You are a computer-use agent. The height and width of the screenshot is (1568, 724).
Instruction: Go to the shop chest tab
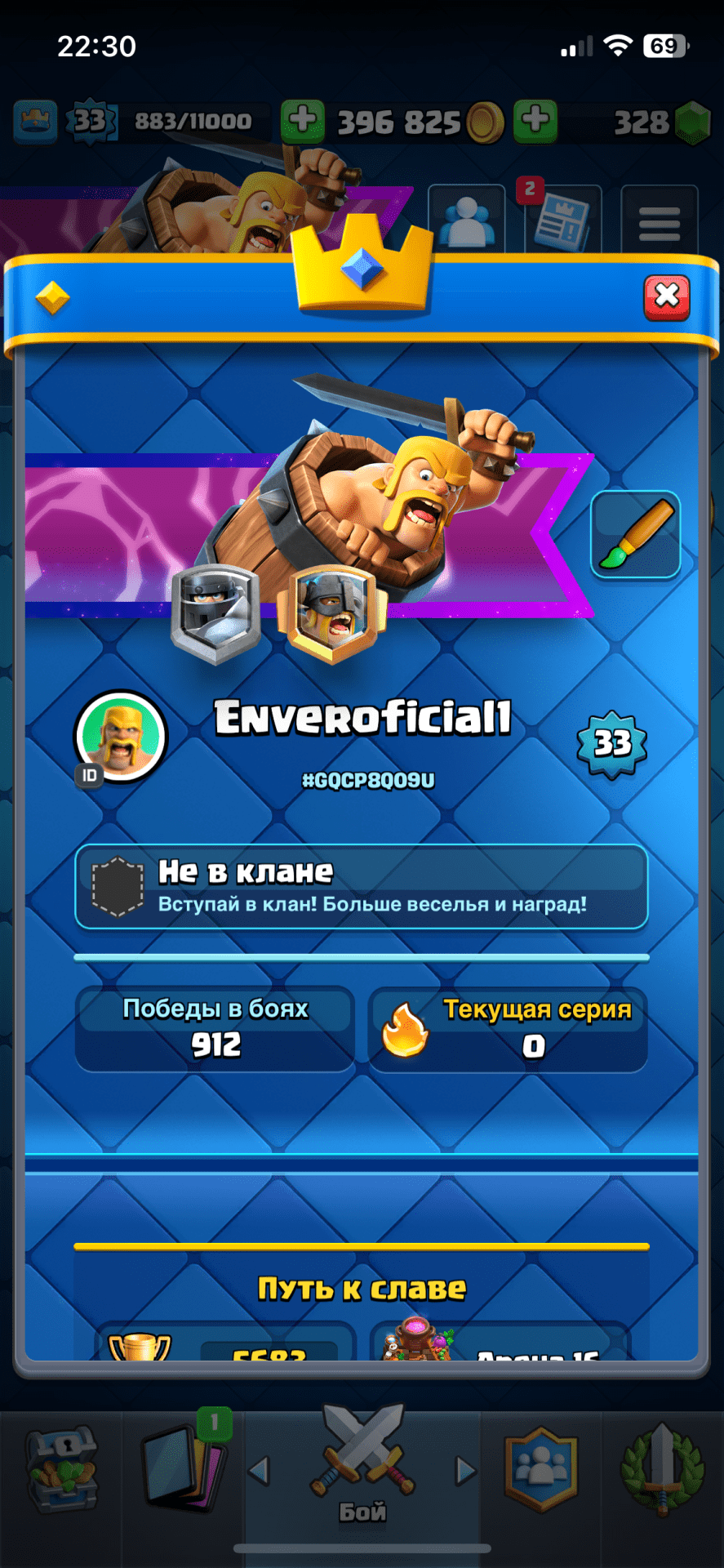pyautogui.click(x=62, y=1470)
